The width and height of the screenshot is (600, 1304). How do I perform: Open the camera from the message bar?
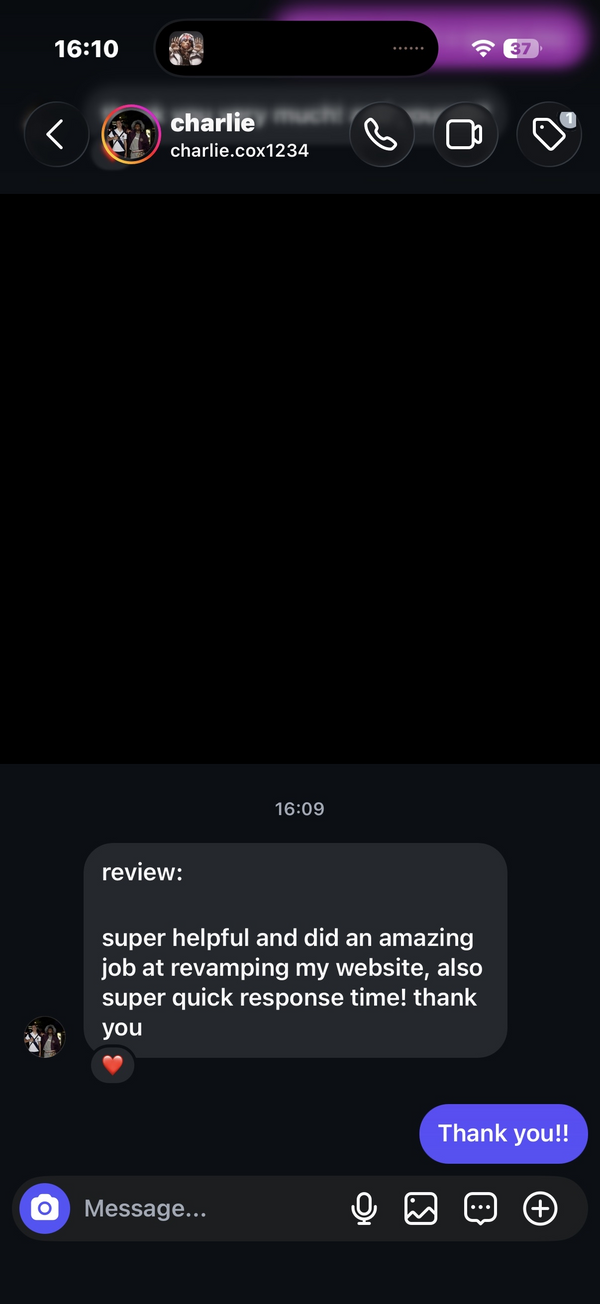(x=45, y=1208)
